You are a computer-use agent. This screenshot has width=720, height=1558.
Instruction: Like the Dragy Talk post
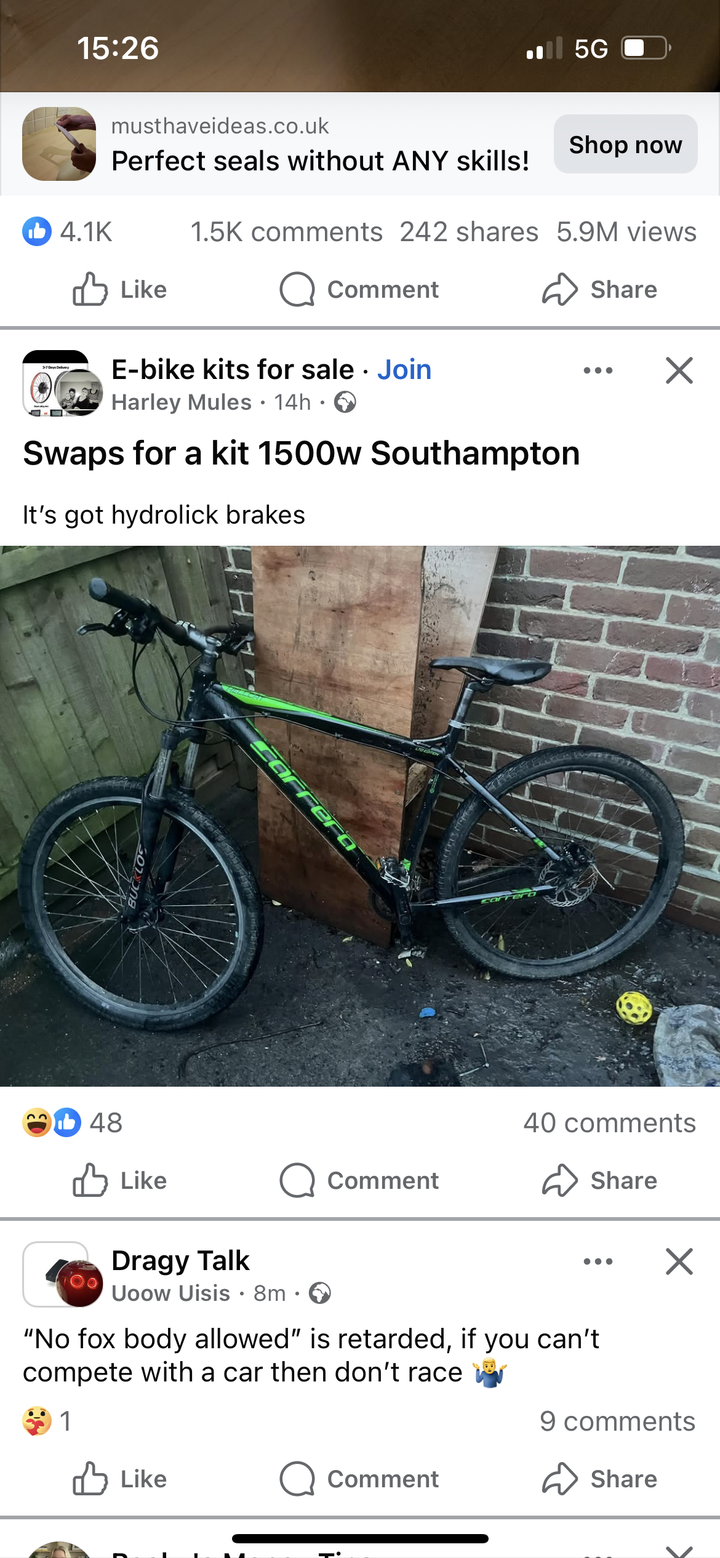(x=119, y=1479)
